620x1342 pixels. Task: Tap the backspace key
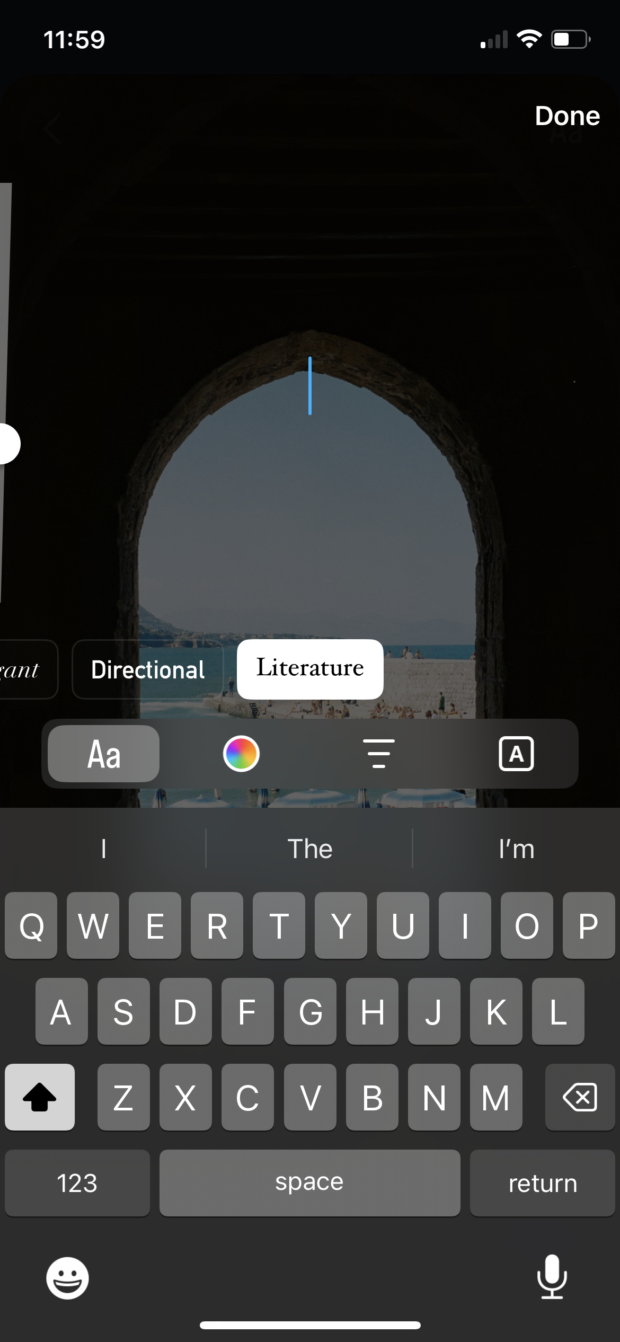579,1098
